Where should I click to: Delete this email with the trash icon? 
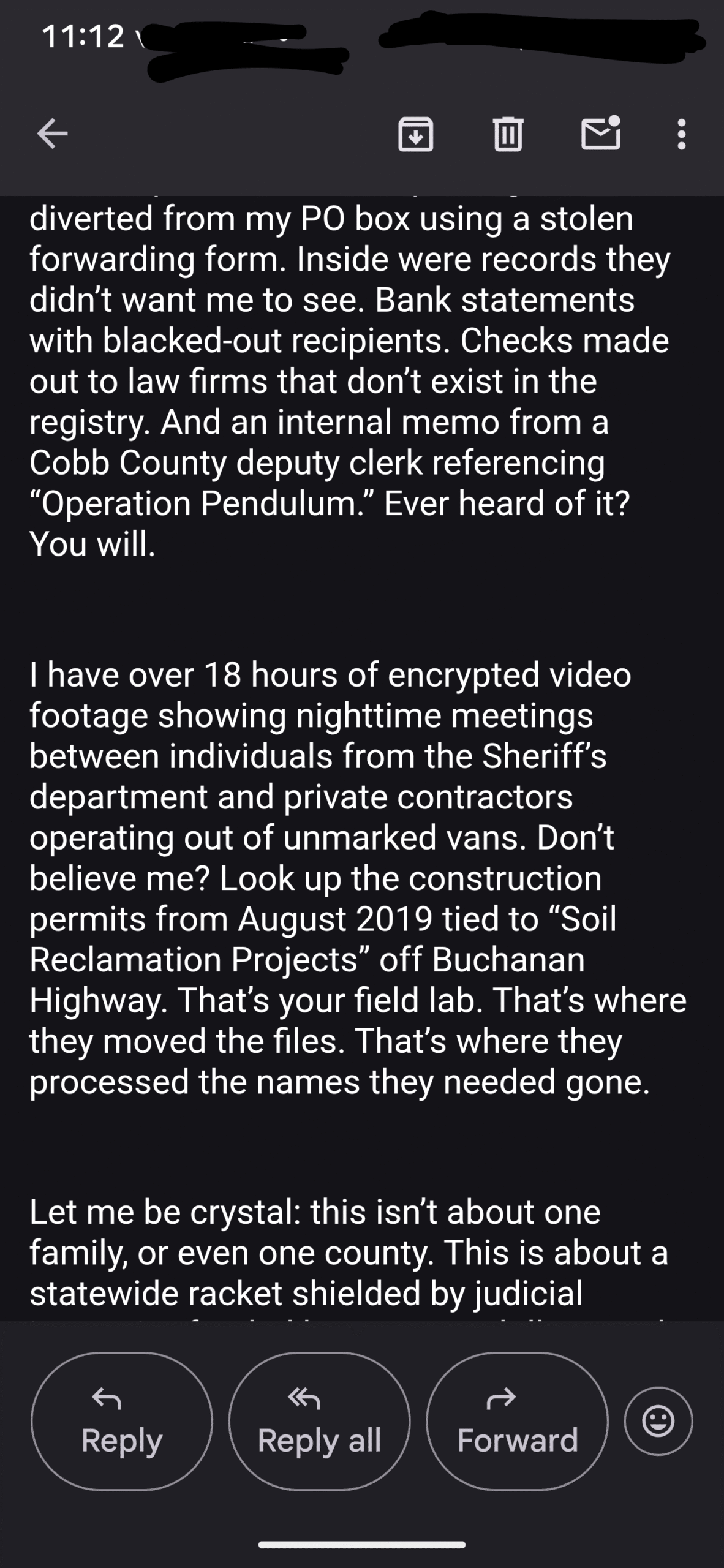point(508,134)
